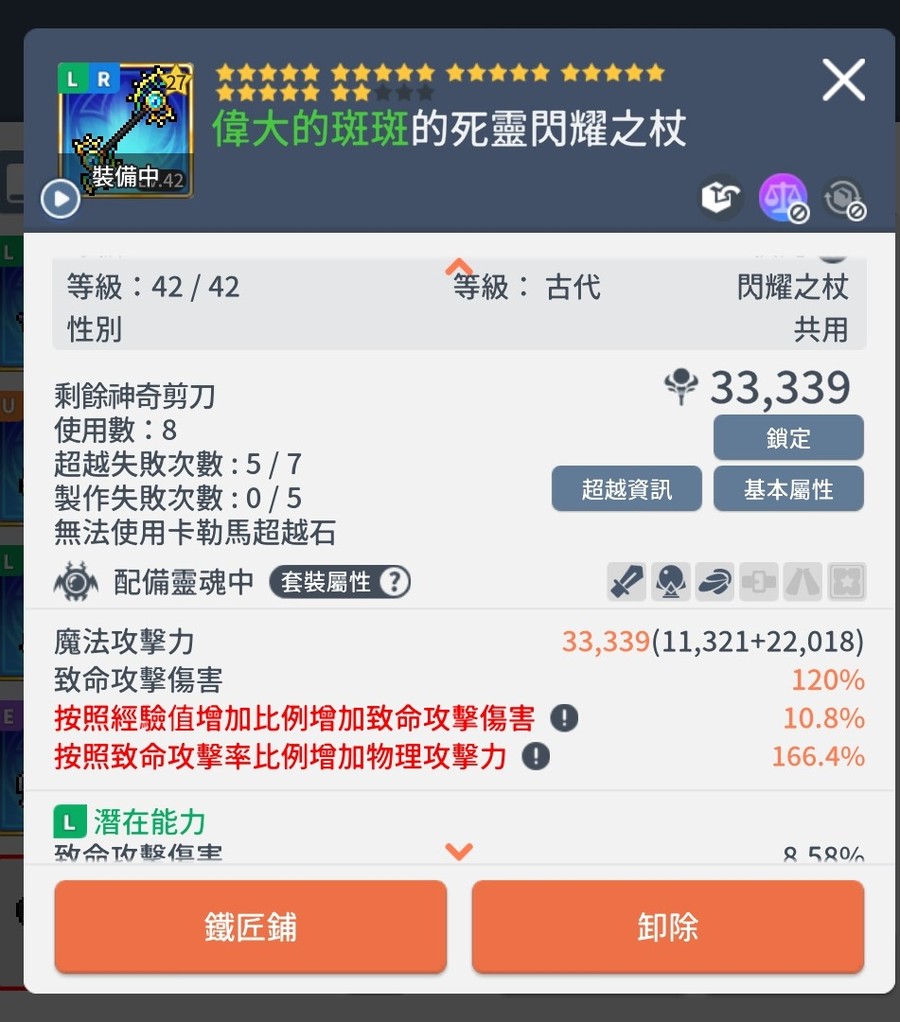This screenshot has height=1022, width=900.
Task: Tap the purple scales icon
Action: tap(782, 198)
